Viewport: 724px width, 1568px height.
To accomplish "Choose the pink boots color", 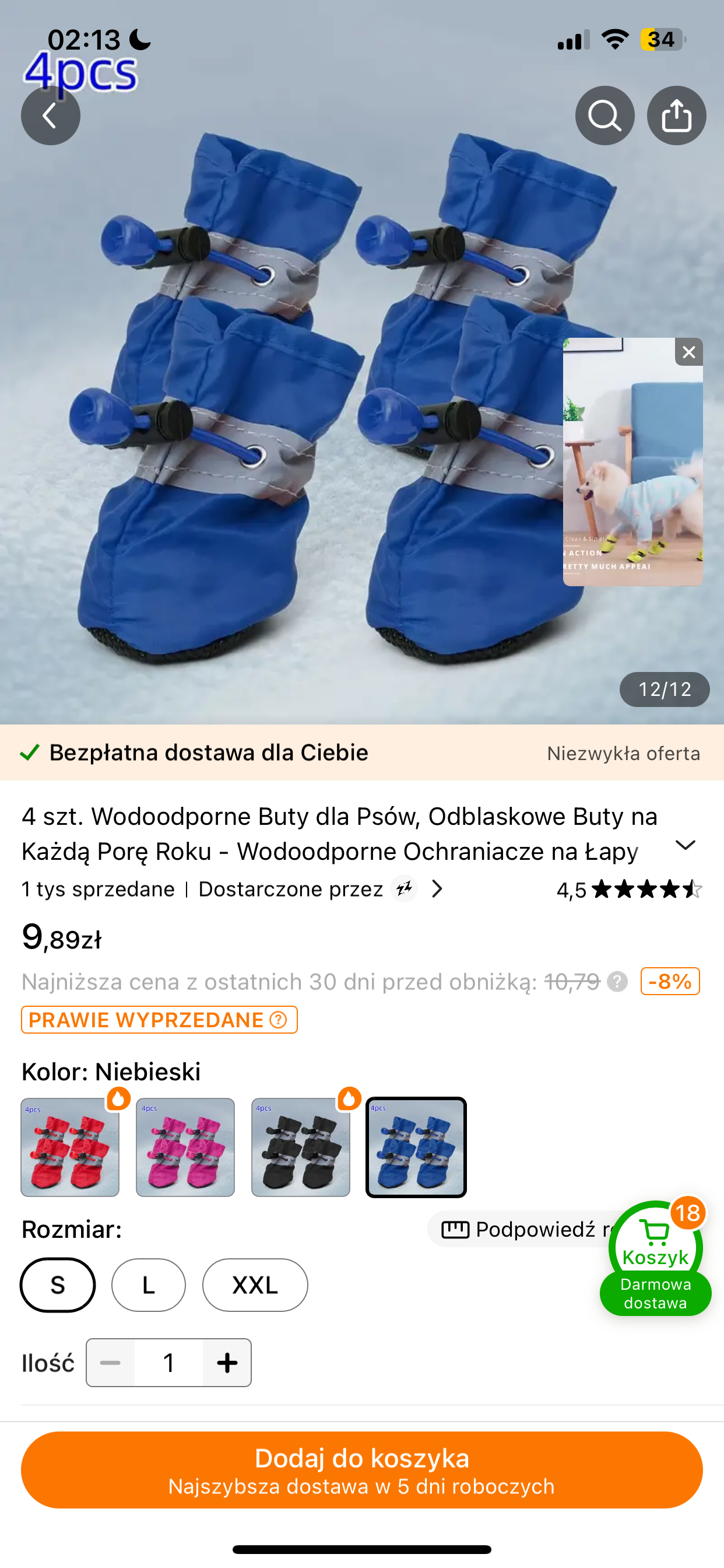I will [x=185, y=1147].
